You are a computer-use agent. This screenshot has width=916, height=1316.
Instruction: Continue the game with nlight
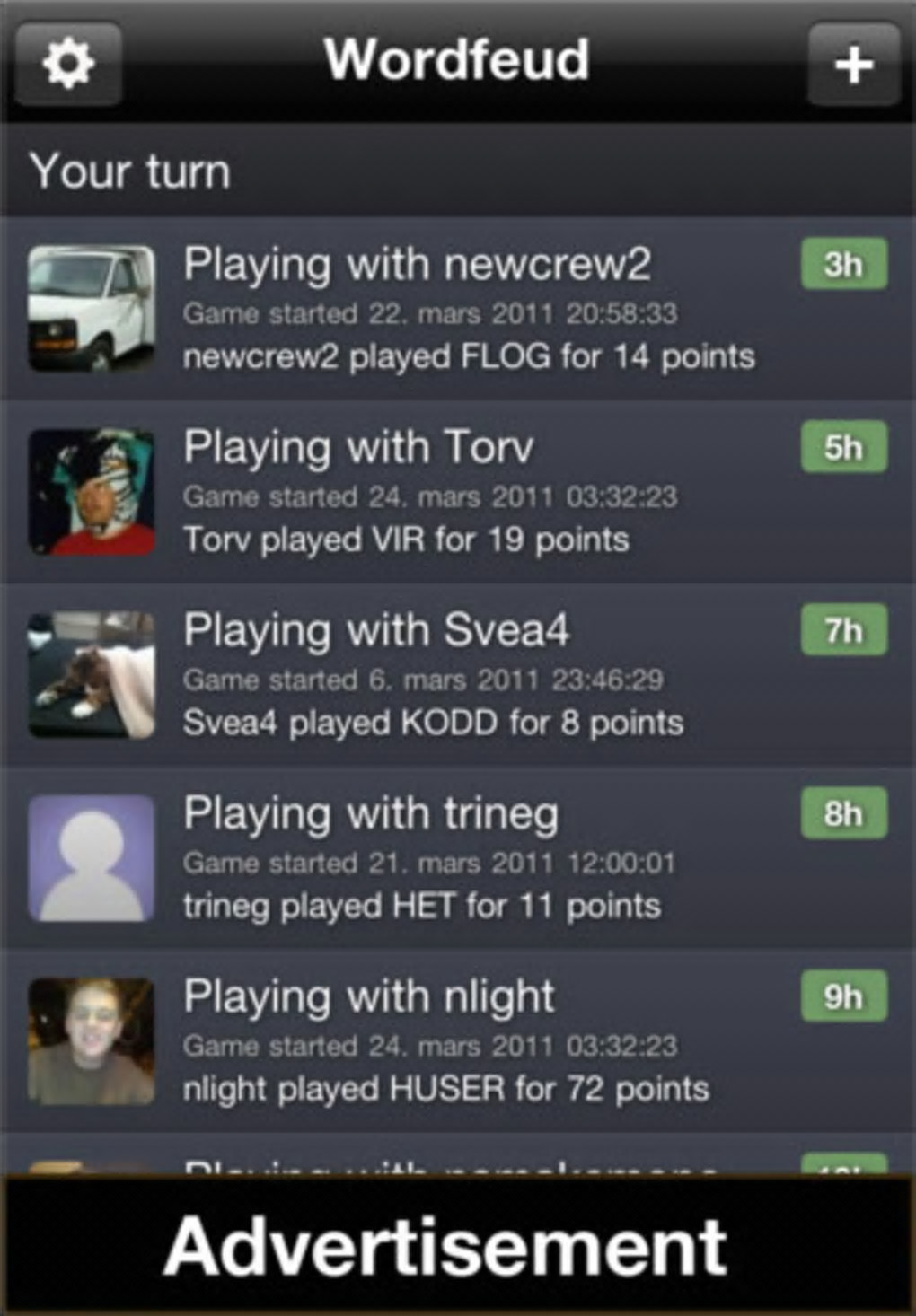click(458, 1042)
